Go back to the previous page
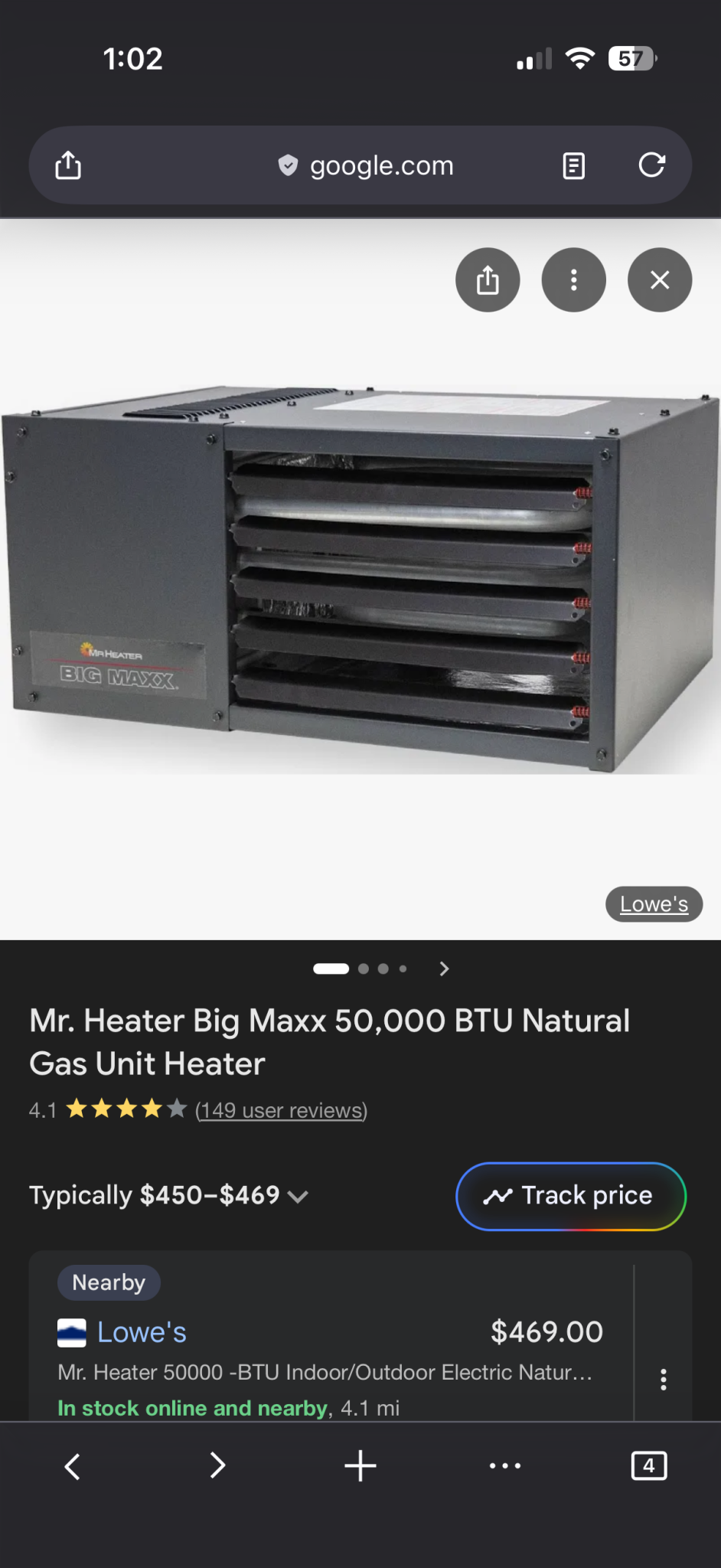 click(72, 1466)
